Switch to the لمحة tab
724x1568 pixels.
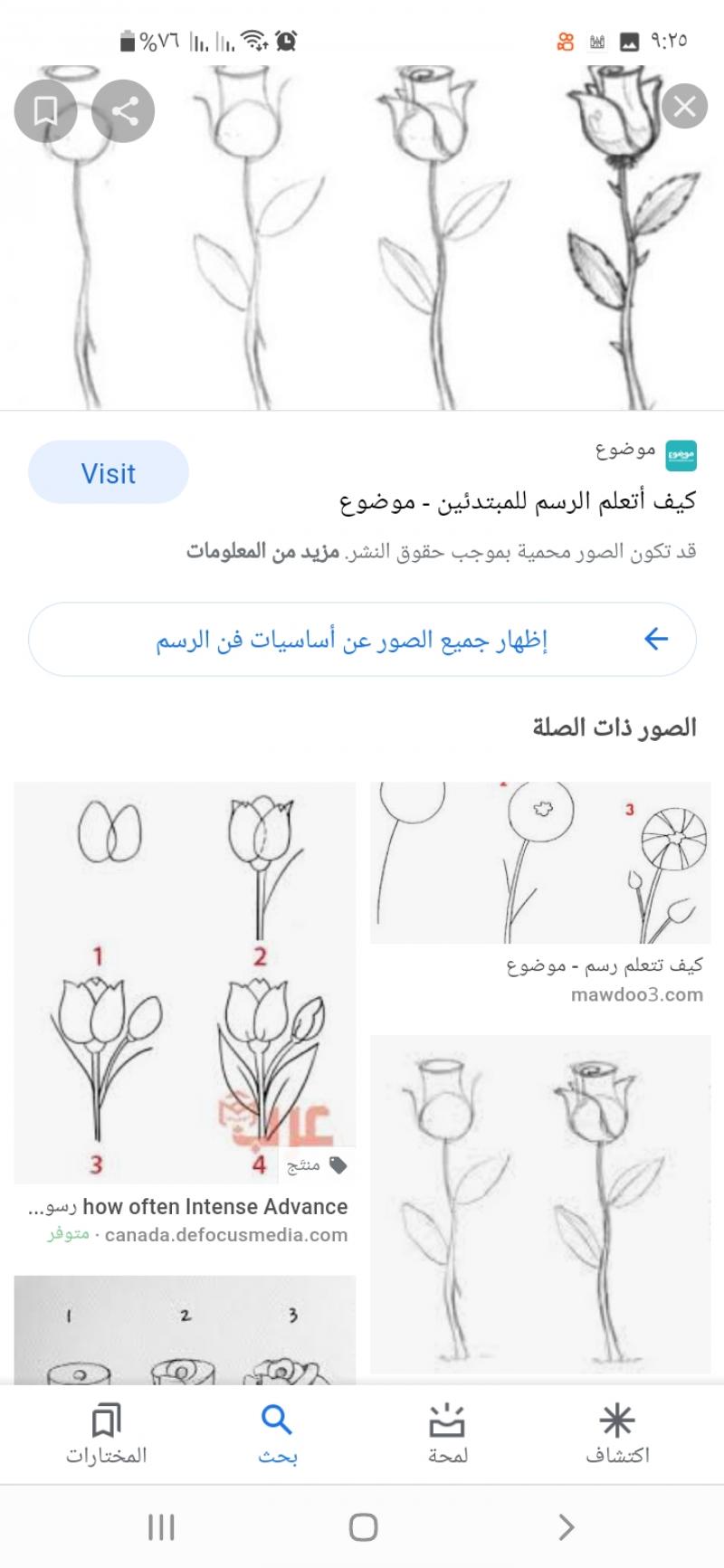pyautogui.click(x=447, y=1434)
